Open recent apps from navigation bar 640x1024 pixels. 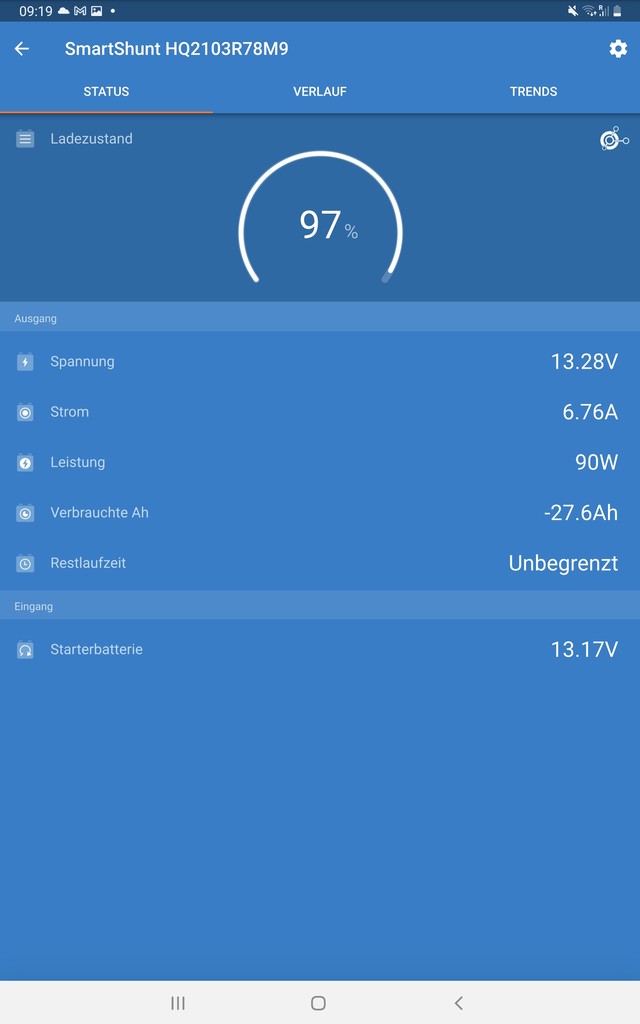pyautogui.click(x=178, y=1003)
